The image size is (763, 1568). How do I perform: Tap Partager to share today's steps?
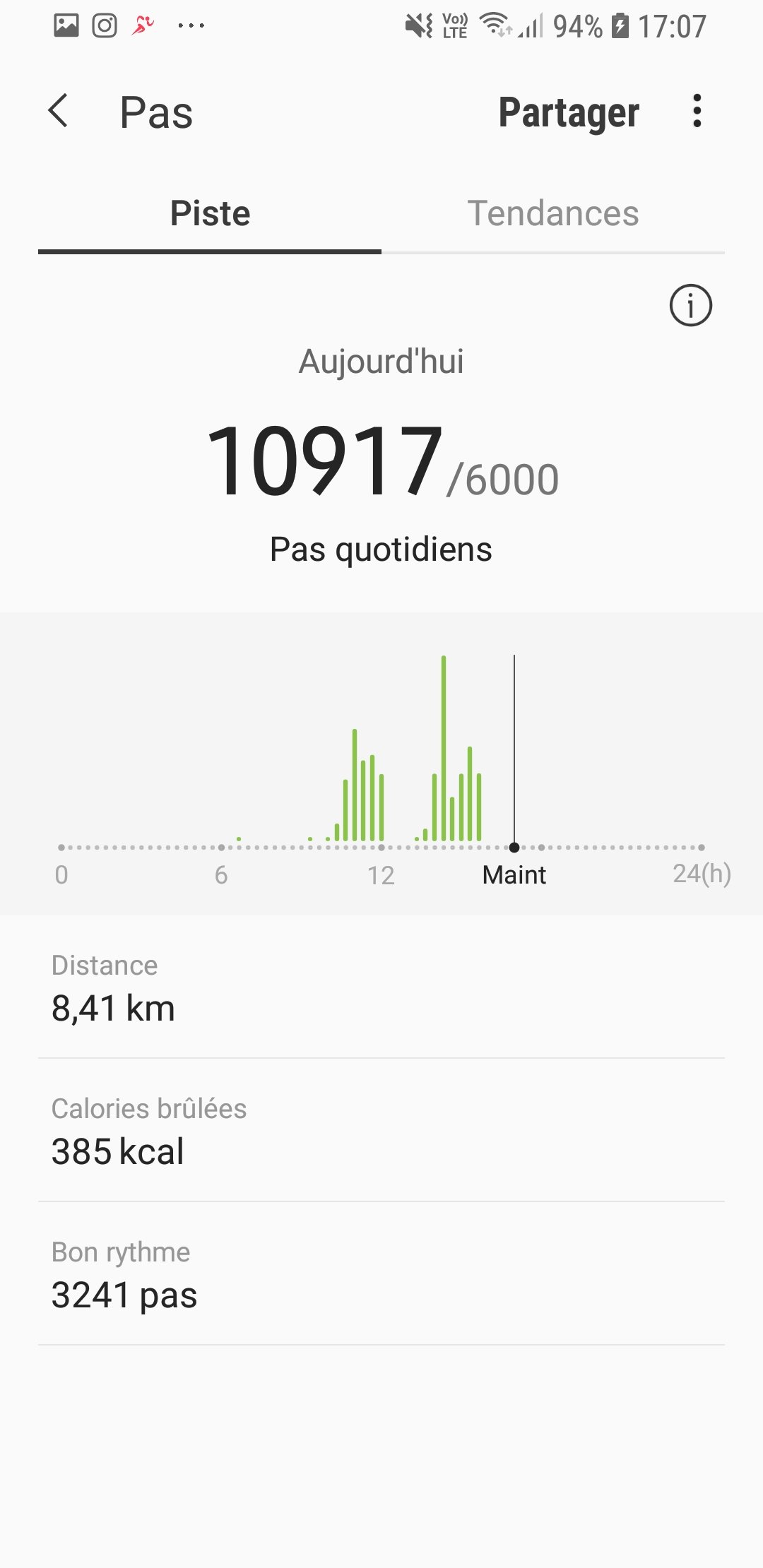(x=569, y=112)
